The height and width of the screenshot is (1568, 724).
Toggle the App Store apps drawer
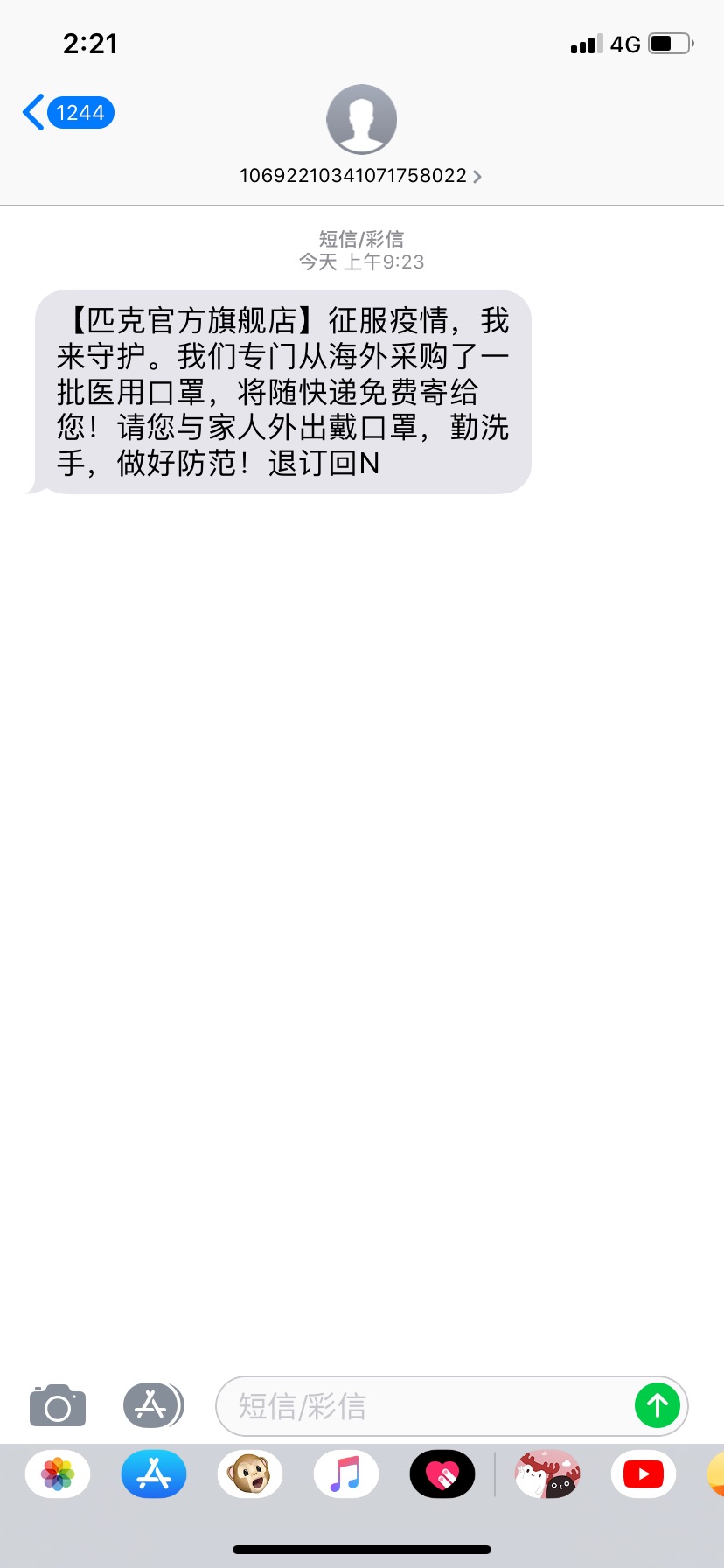coord(152,1405)
